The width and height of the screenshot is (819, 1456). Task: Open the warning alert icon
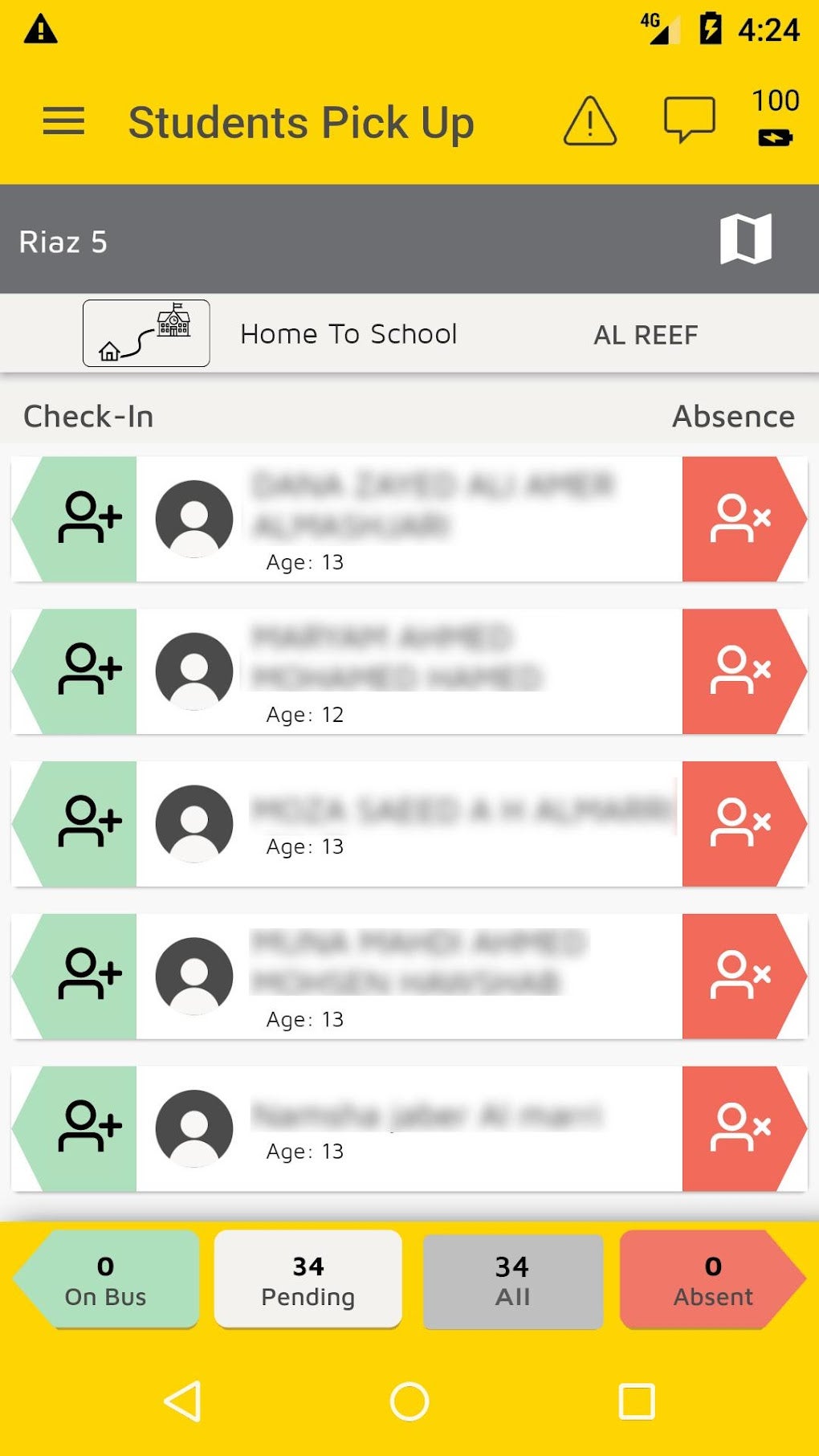(590, 121)
